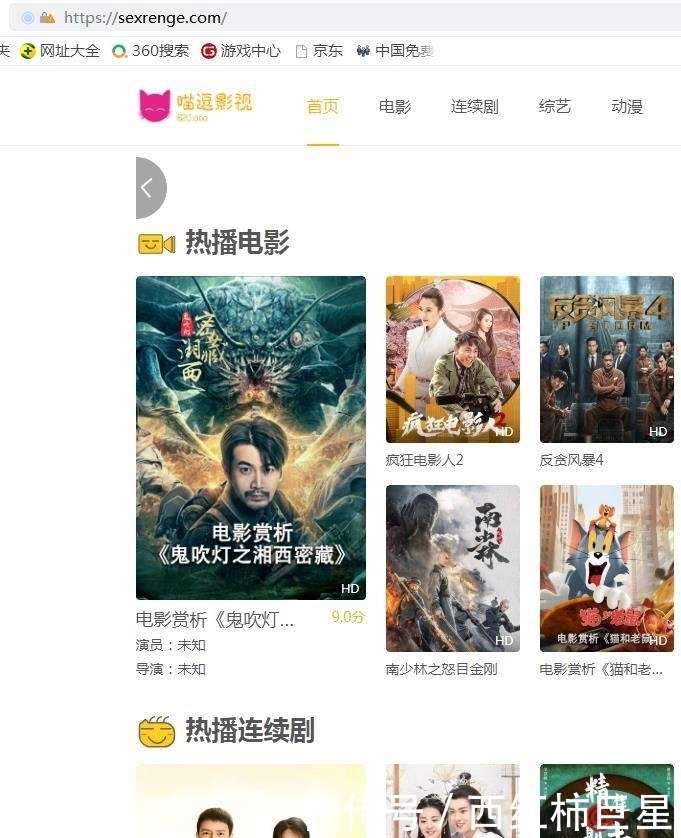The height and width of the screenshot is (838, 681).
Task: Open the 疯狂电影人2 movie tile
Action: click(453, 359)
